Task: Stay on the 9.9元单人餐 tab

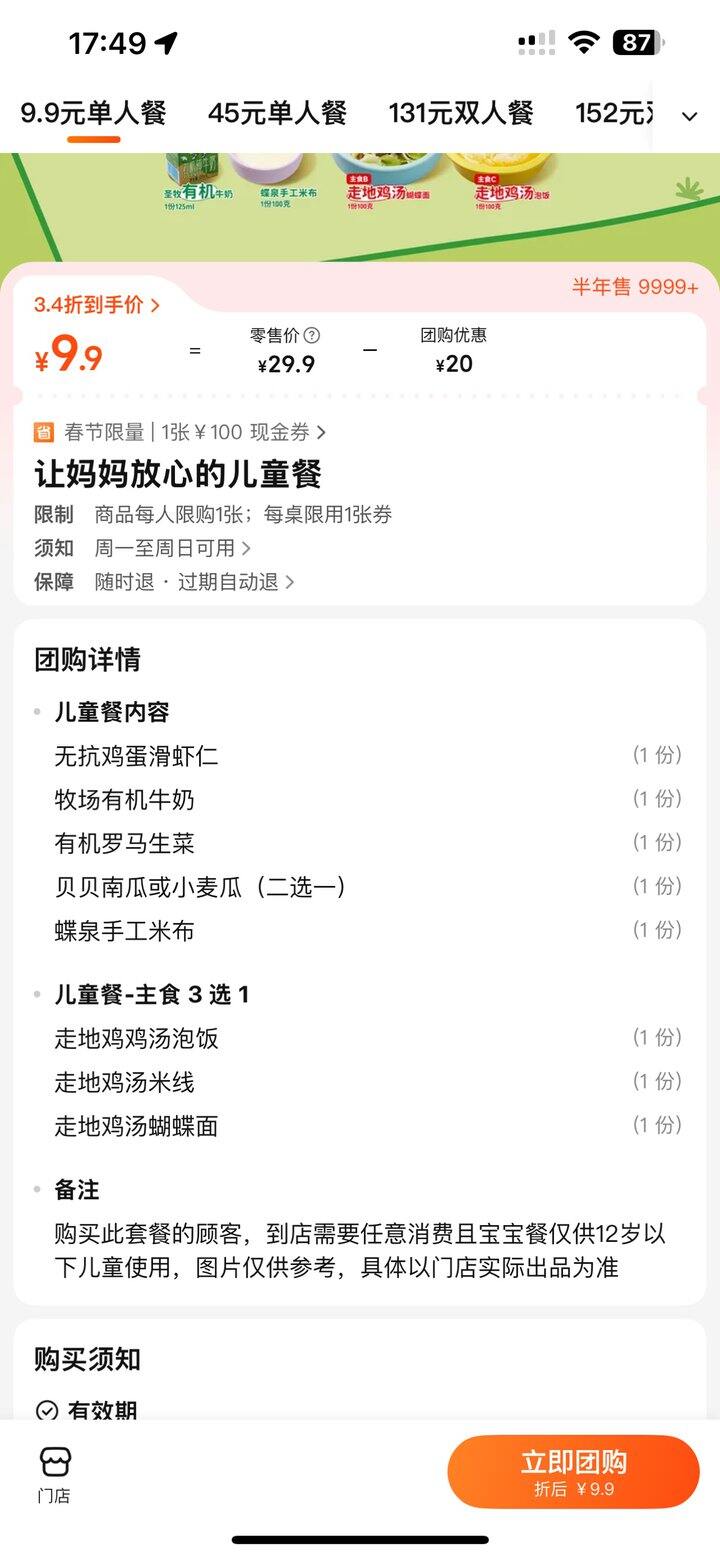Action: pyautogui.click(x=93, y=114)
